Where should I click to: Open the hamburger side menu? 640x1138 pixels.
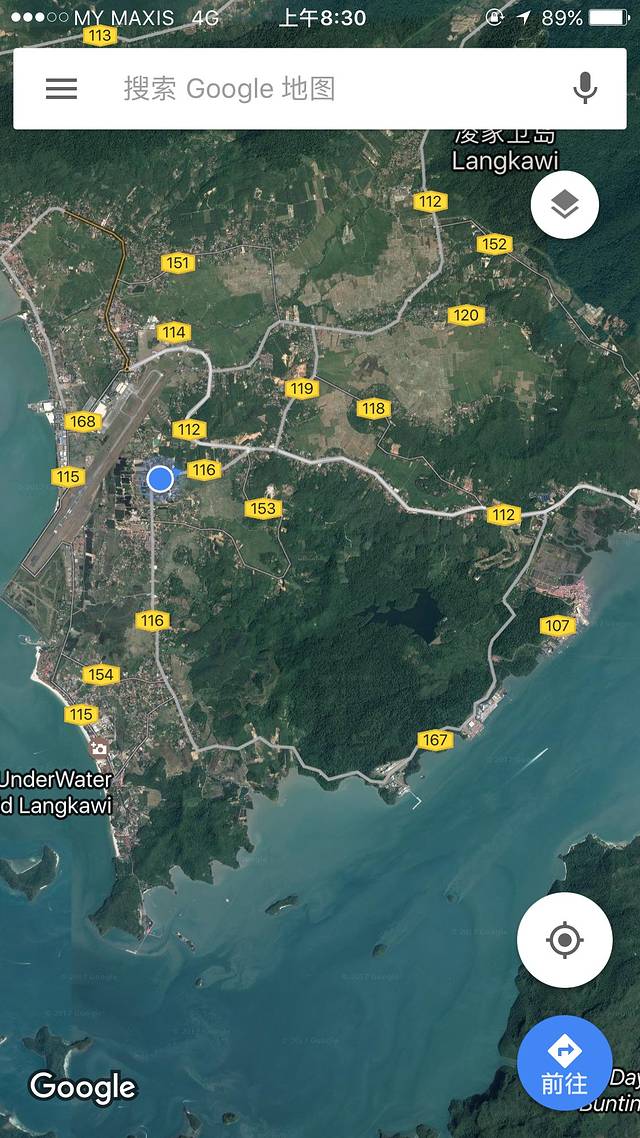[61, 89]
